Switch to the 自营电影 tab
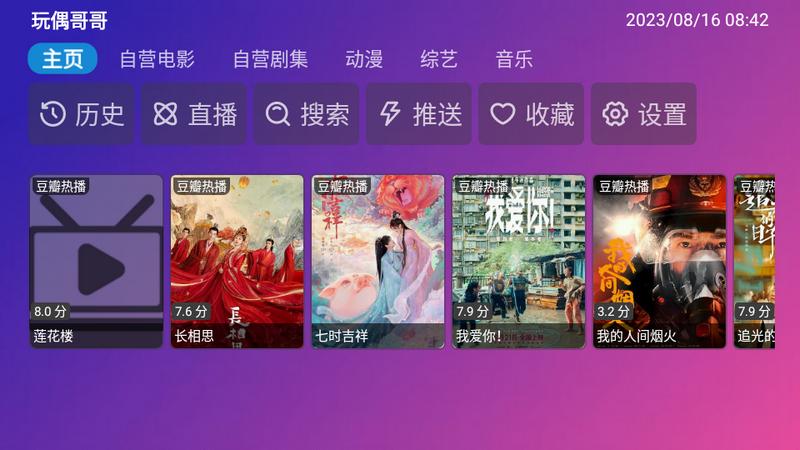Viewport: 800px width, 450px height. [157, 59]
